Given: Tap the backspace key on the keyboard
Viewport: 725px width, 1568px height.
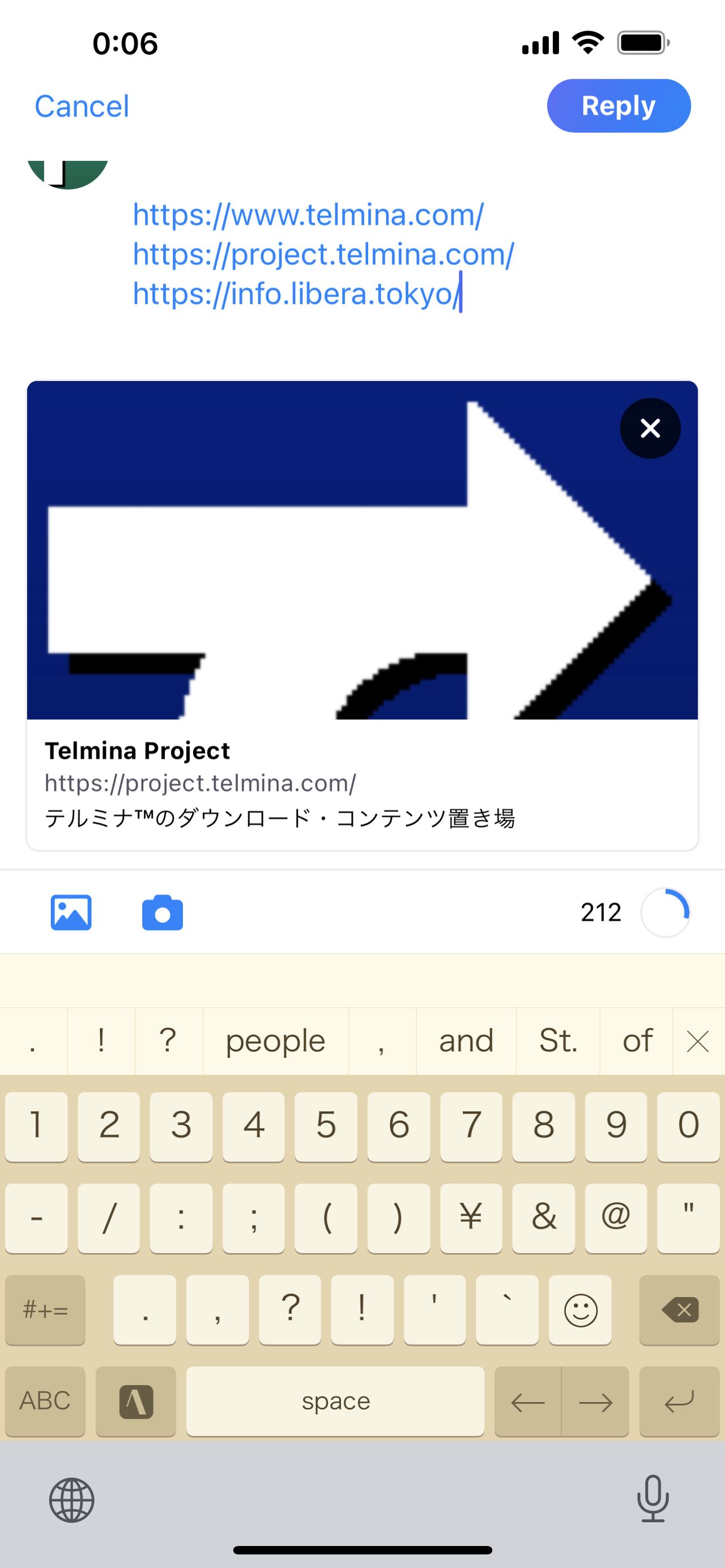Looking at the screenshot, I should tap(680, 1310).
